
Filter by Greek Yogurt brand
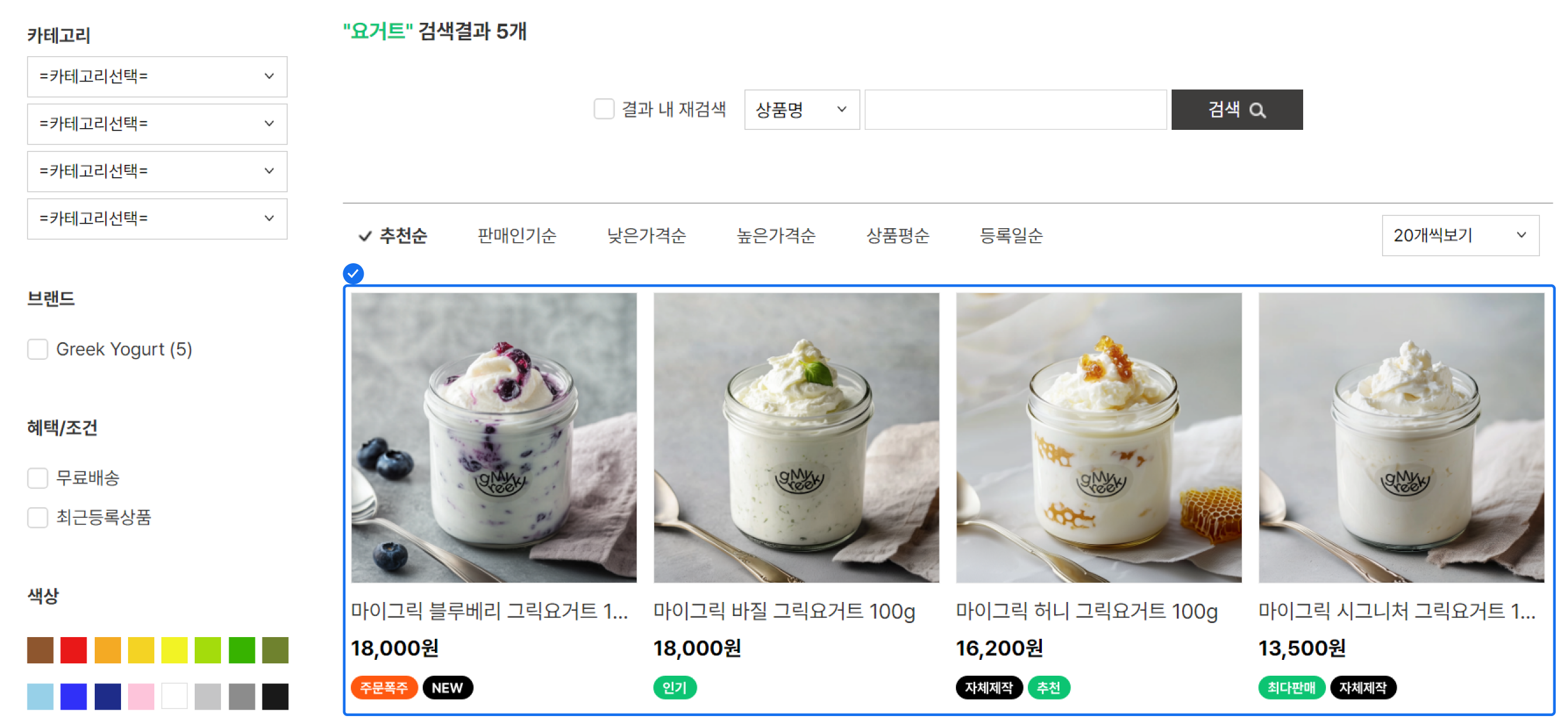38,350
